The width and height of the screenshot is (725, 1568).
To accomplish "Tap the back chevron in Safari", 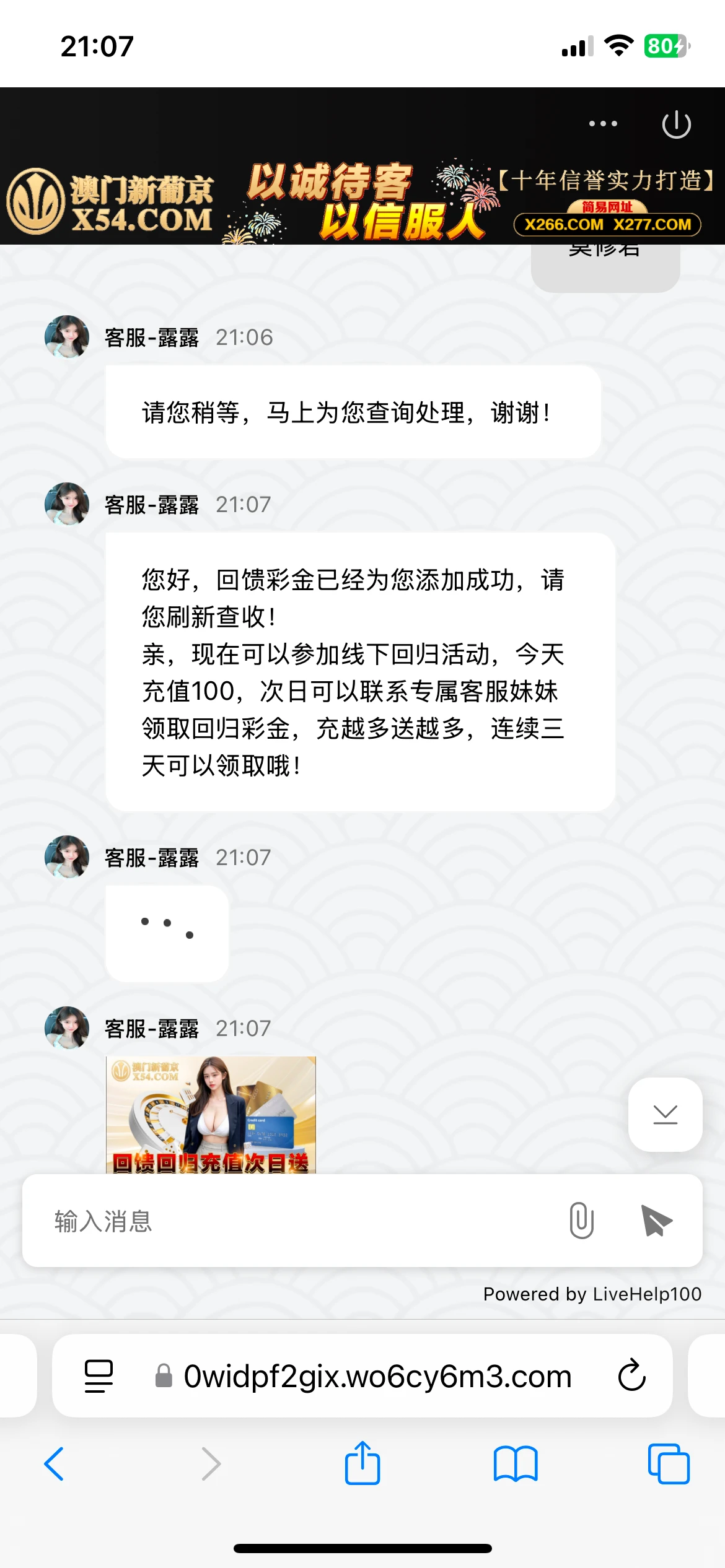I will [x=55, y=1464].
